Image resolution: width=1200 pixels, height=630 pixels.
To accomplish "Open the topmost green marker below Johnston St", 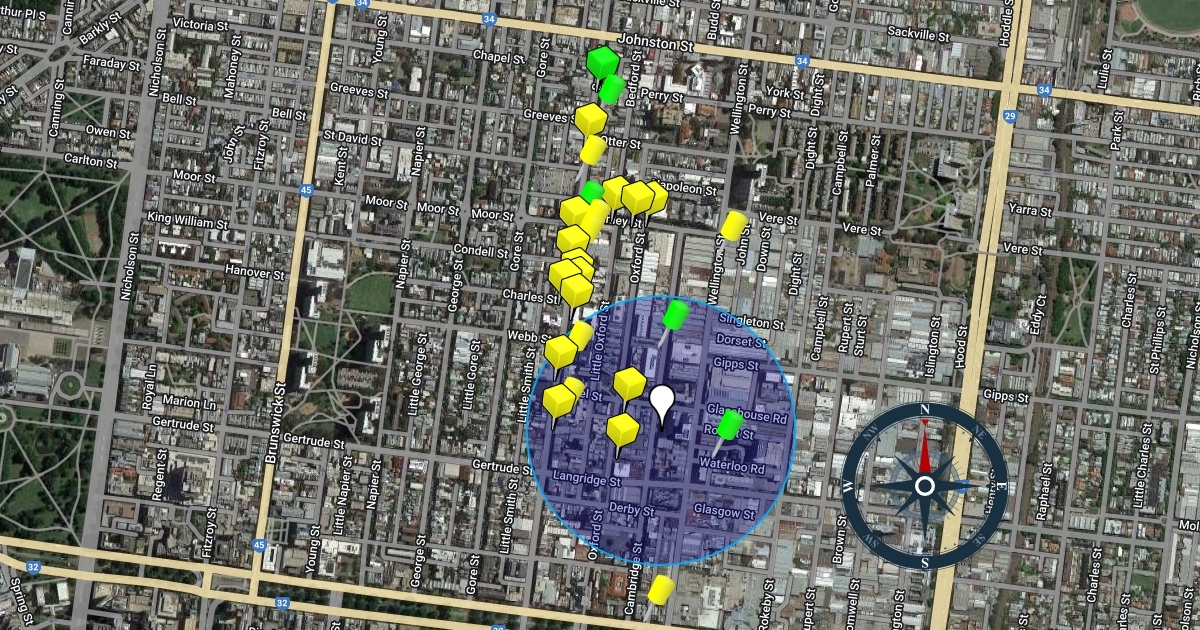I will tap(604, 63).
